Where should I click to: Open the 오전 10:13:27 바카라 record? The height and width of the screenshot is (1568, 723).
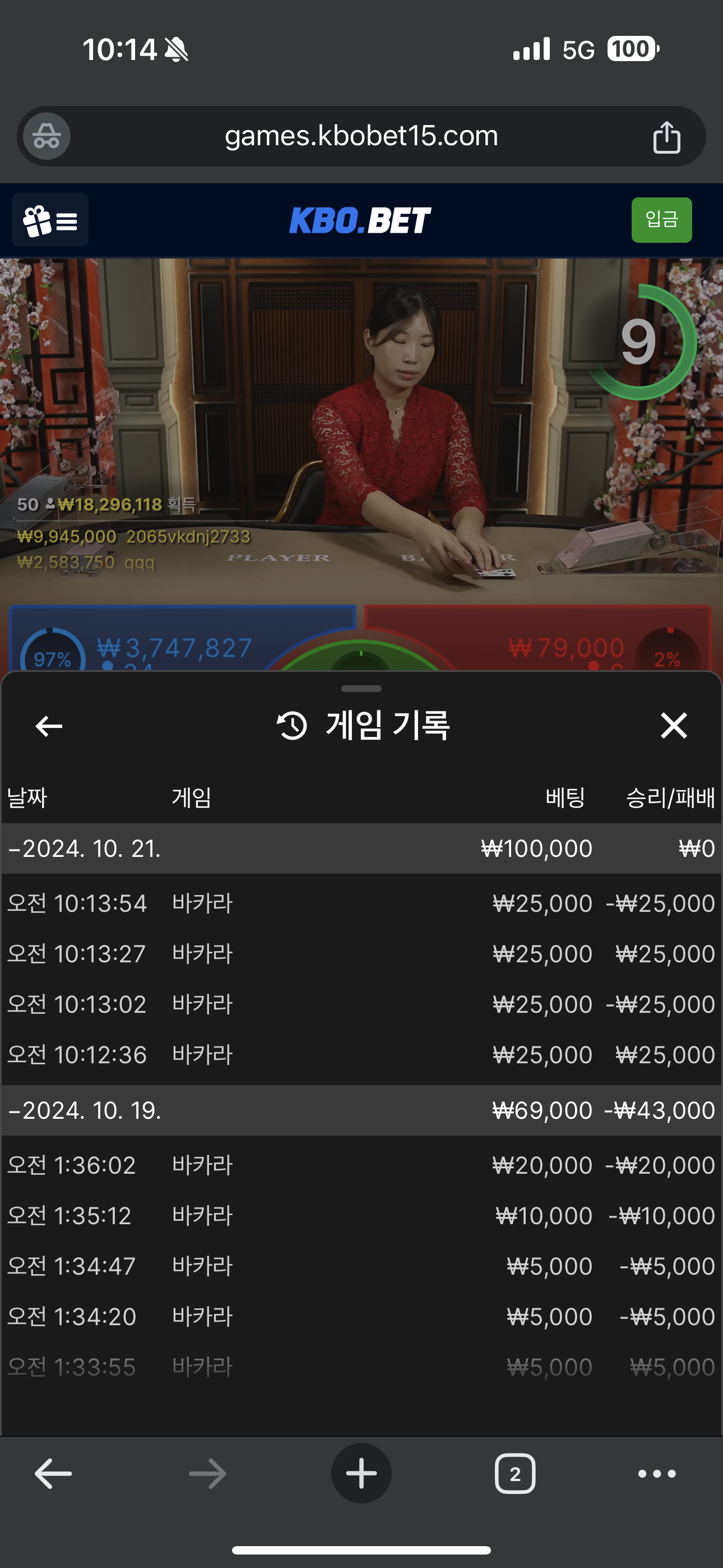tap(361, 954)
